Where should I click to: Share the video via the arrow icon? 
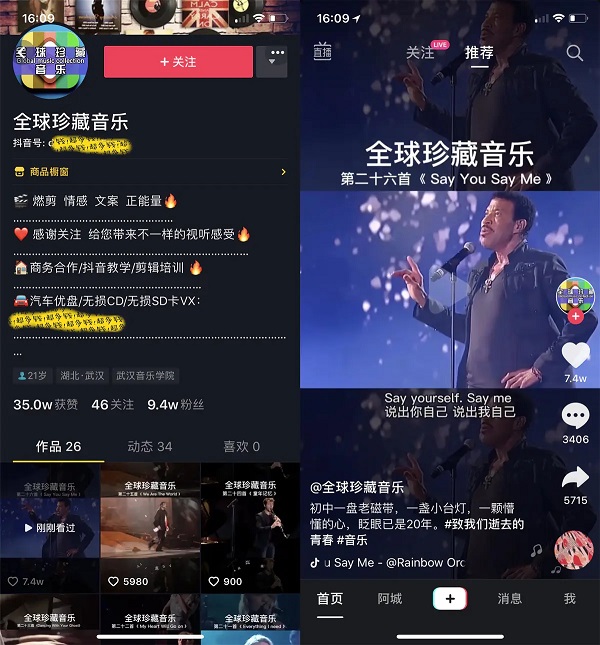575,478
